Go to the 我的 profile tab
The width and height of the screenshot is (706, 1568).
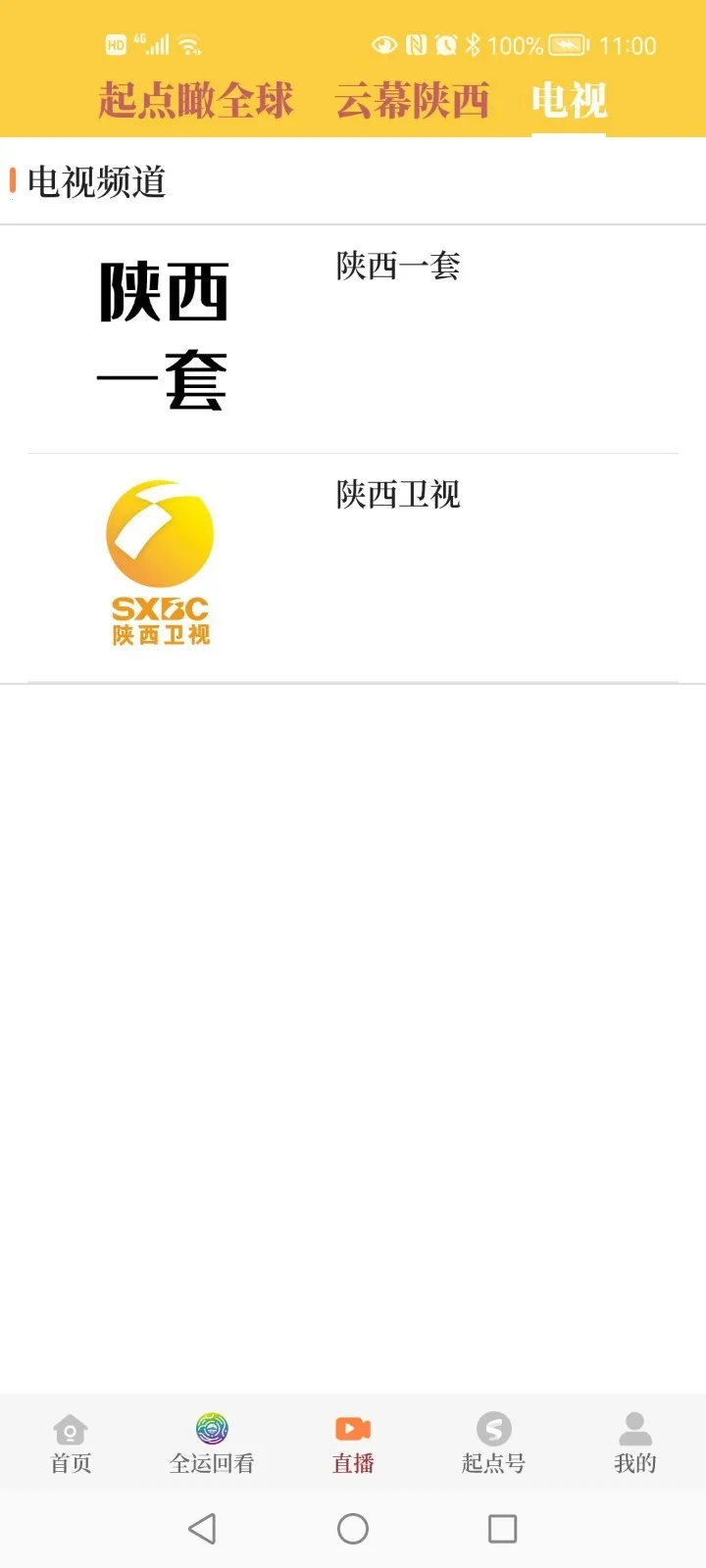point(635,1444)
